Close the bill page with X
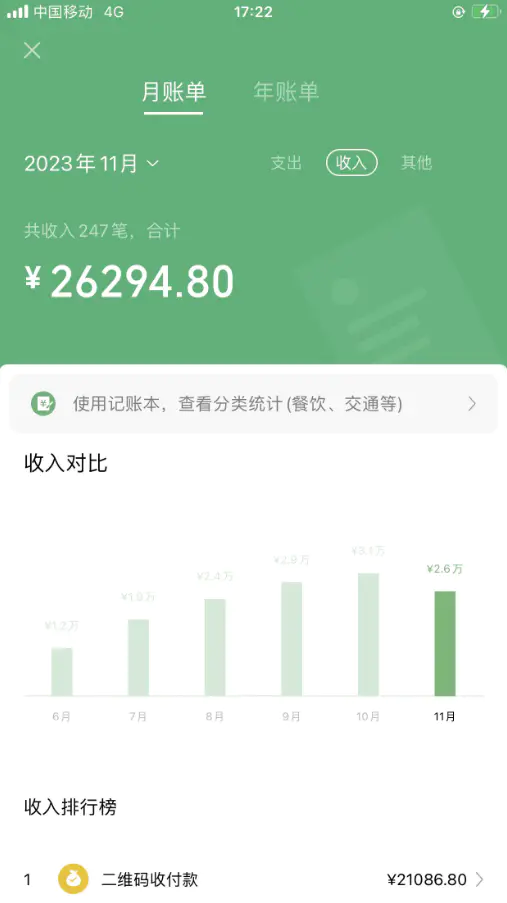The width and height of the screenshot is (507, 903). [x=32, y=50]
